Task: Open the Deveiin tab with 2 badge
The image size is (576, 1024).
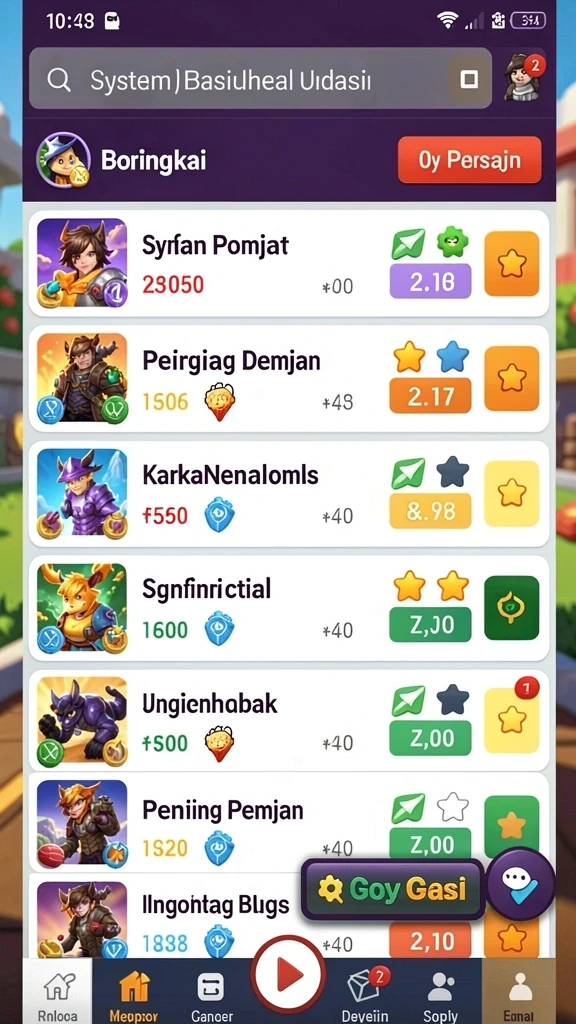Action: [x=366, y=992]
